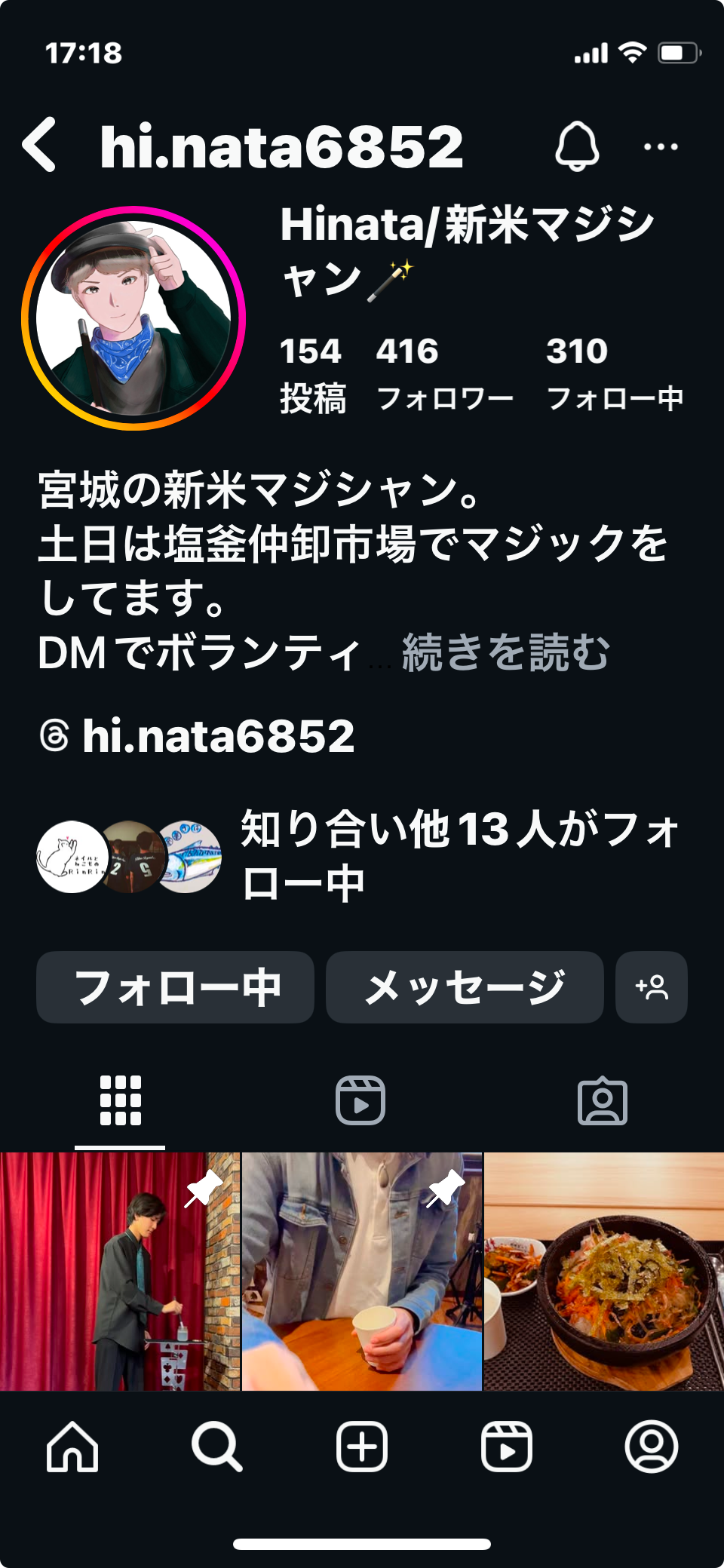The height and width of the screenshot is (1568, 724).
Task: Open pinned post with paper cup
Action: point(362,1271)
